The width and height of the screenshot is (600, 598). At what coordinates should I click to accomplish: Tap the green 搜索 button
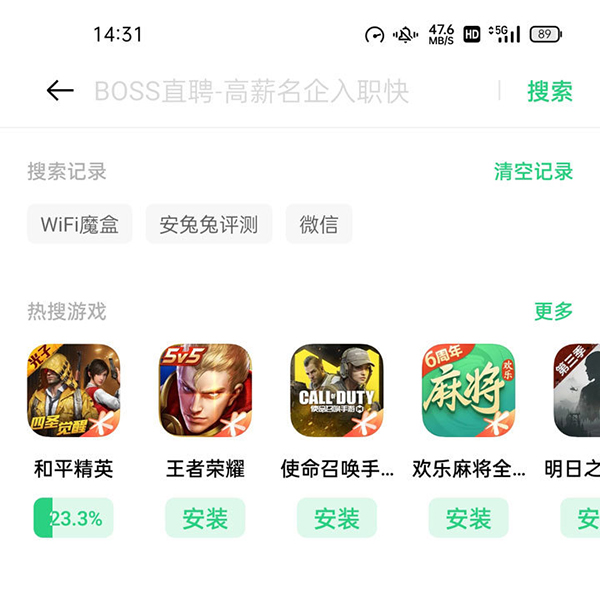point(550,91)
